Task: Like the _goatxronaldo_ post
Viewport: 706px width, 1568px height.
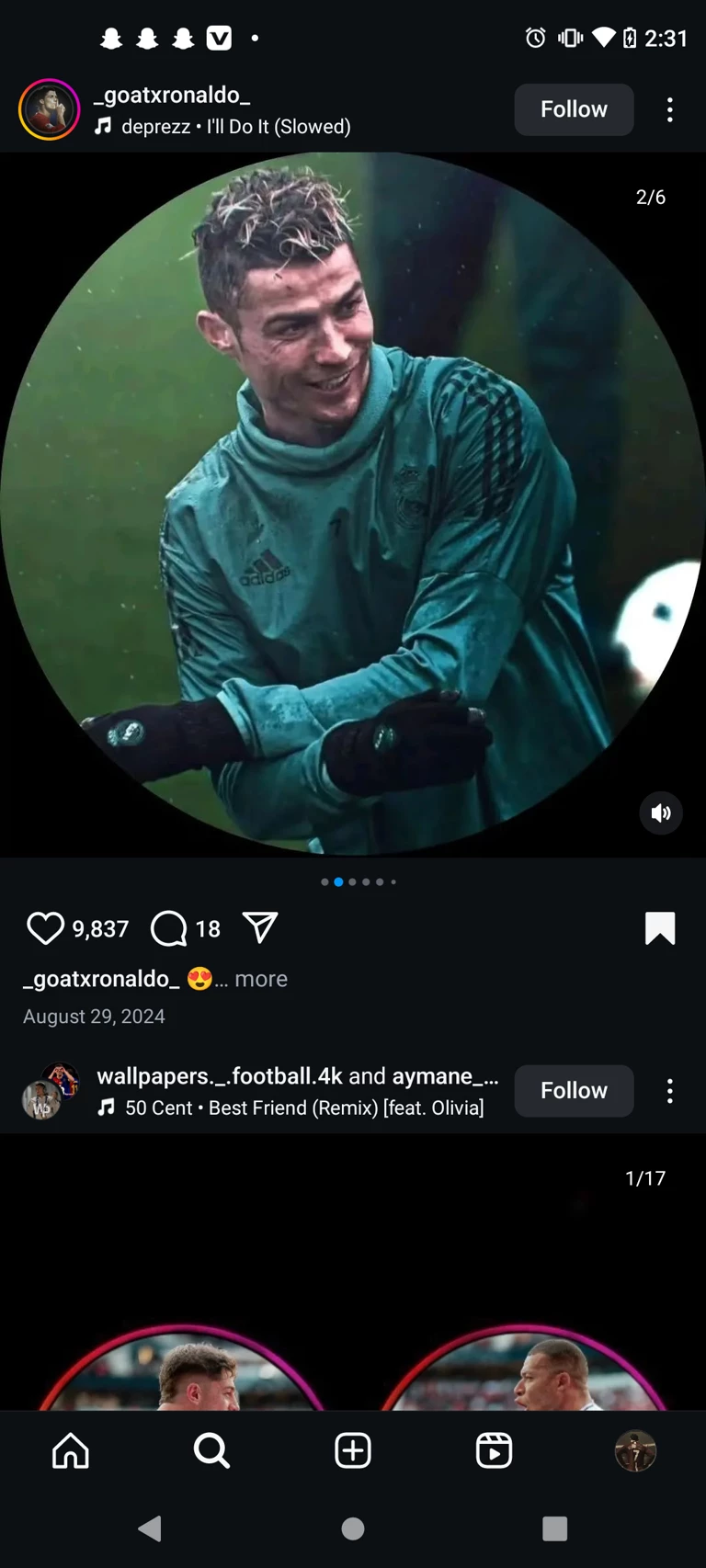Action: coord(45,928)
